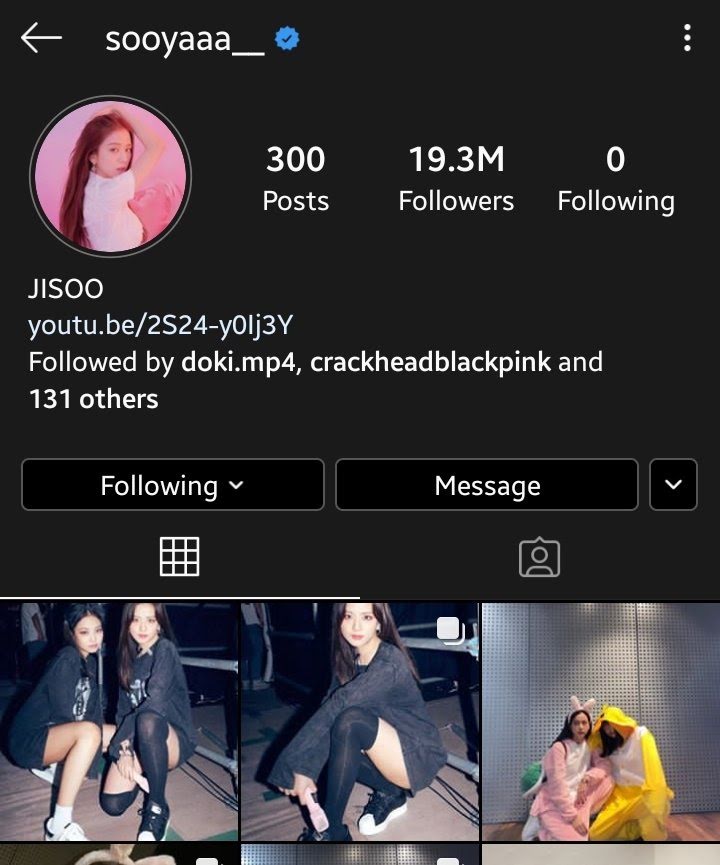Message this profile
Viewport: 720px width, 865px height.
(x=487, y=485)
